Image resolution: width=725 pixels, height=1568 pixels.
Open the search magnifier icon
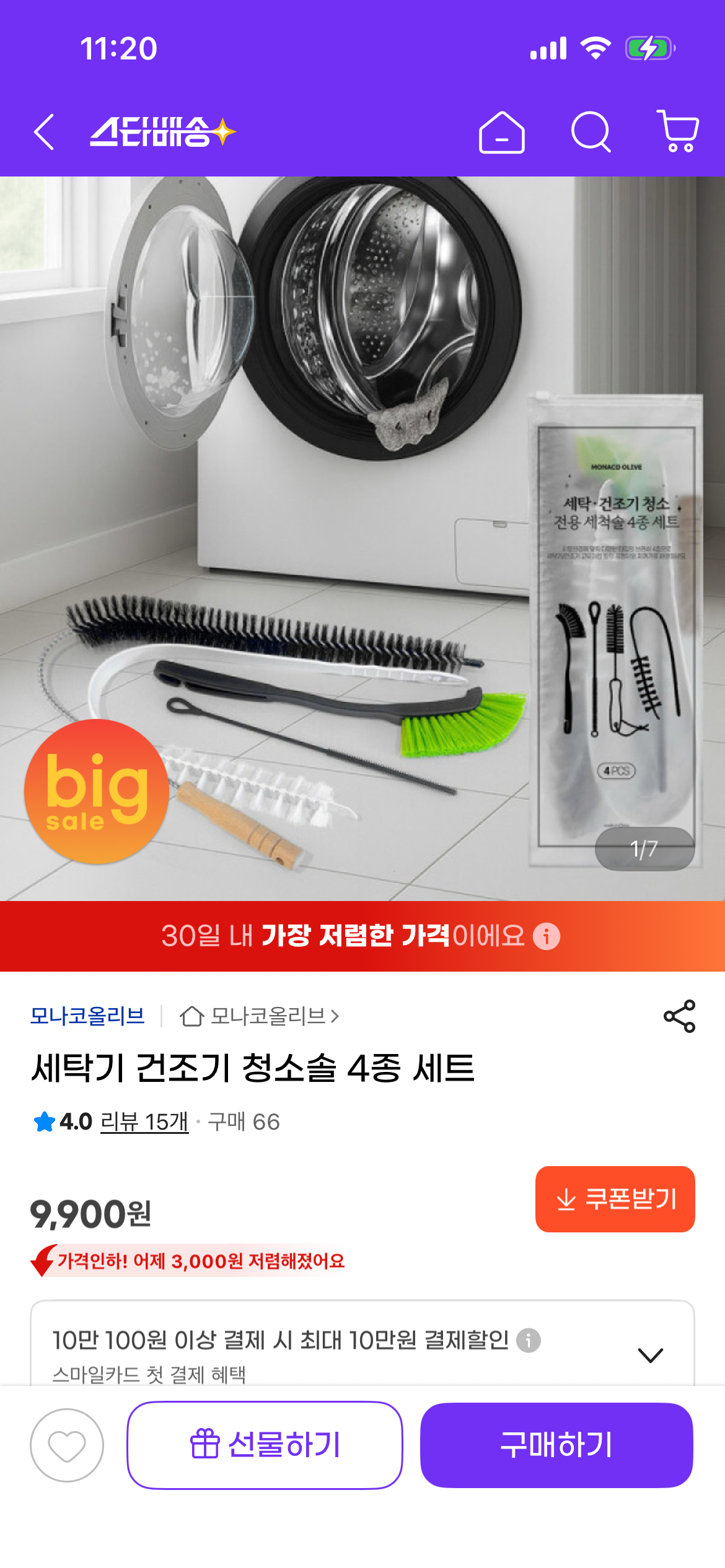click(x=591, y=132)
